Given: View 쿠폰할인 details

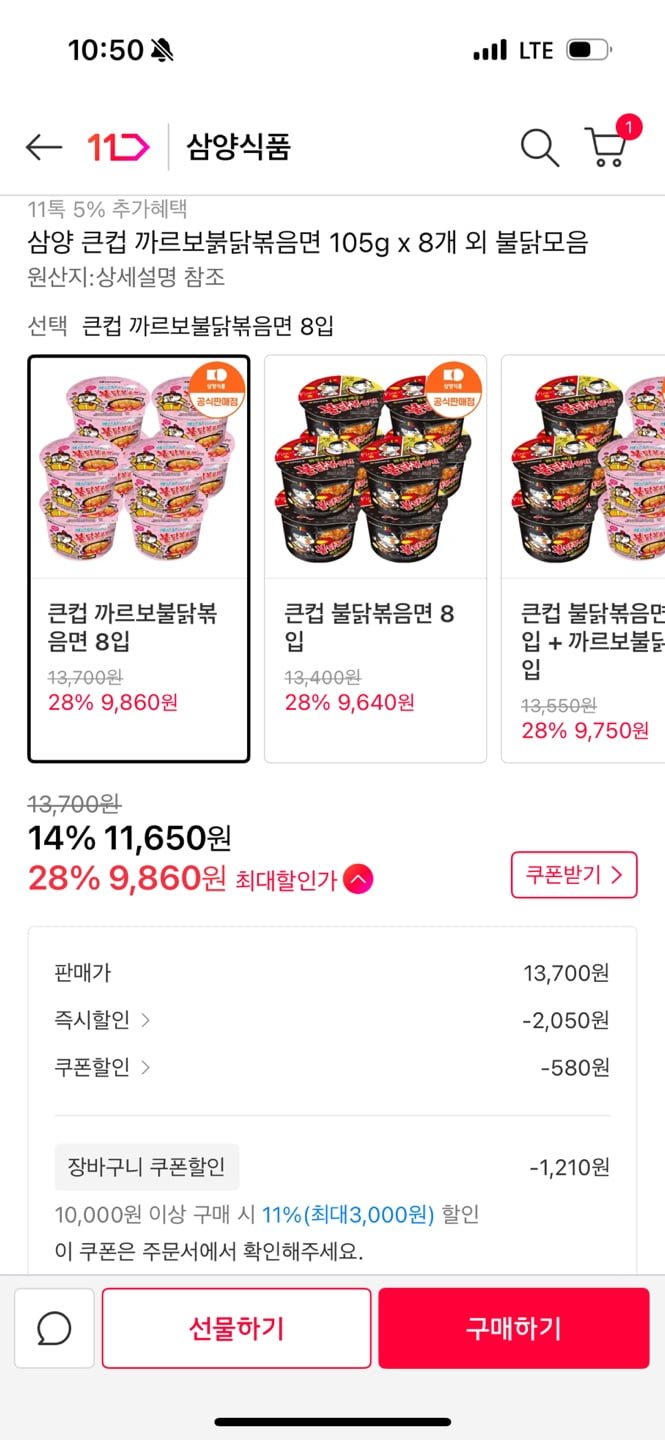Looking at the screenshot, I should (x=103, y=1067).
